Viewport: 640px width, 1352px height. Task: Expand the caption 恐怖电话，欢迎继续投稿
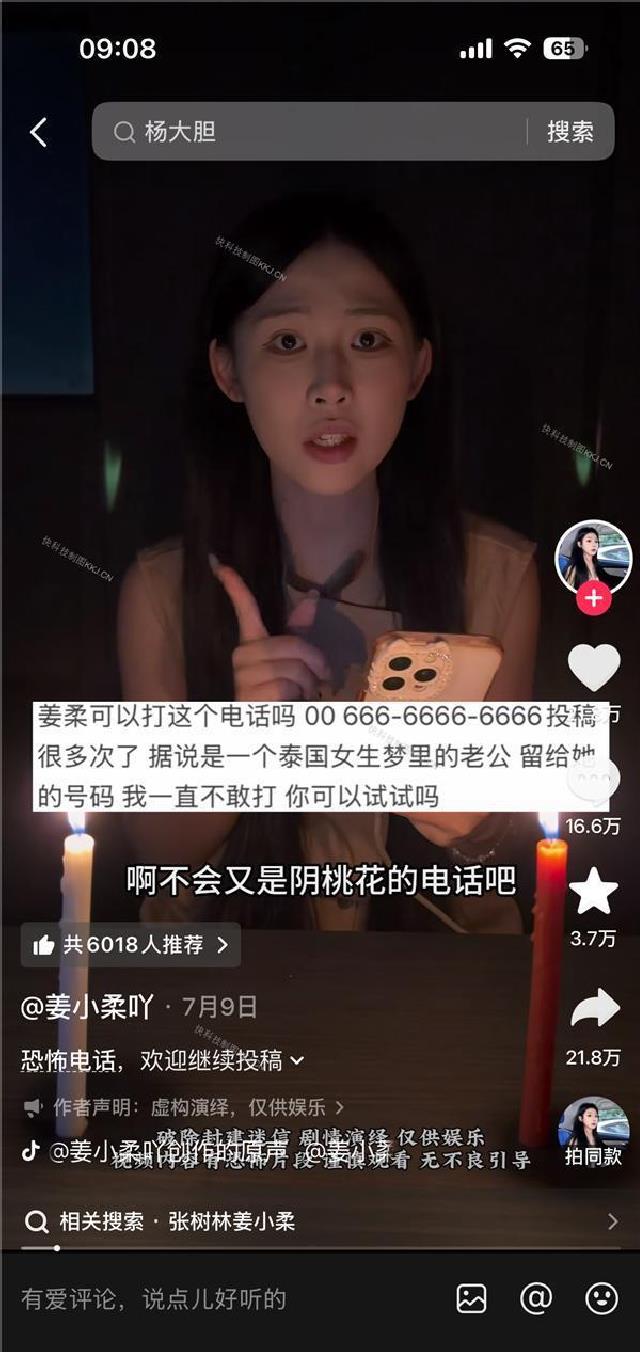tap(163, 1060)
